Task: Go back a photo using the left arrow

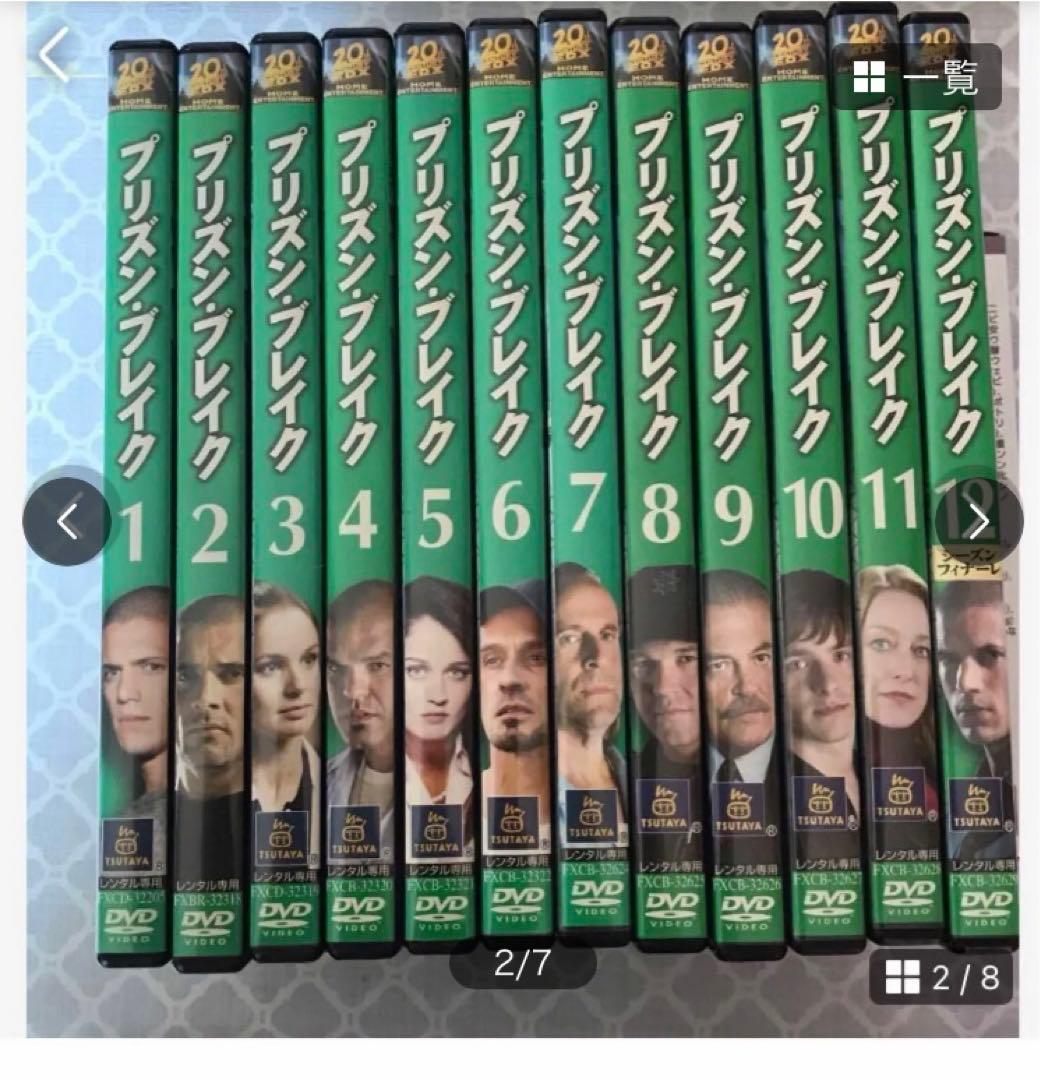Action: (65, 519)
